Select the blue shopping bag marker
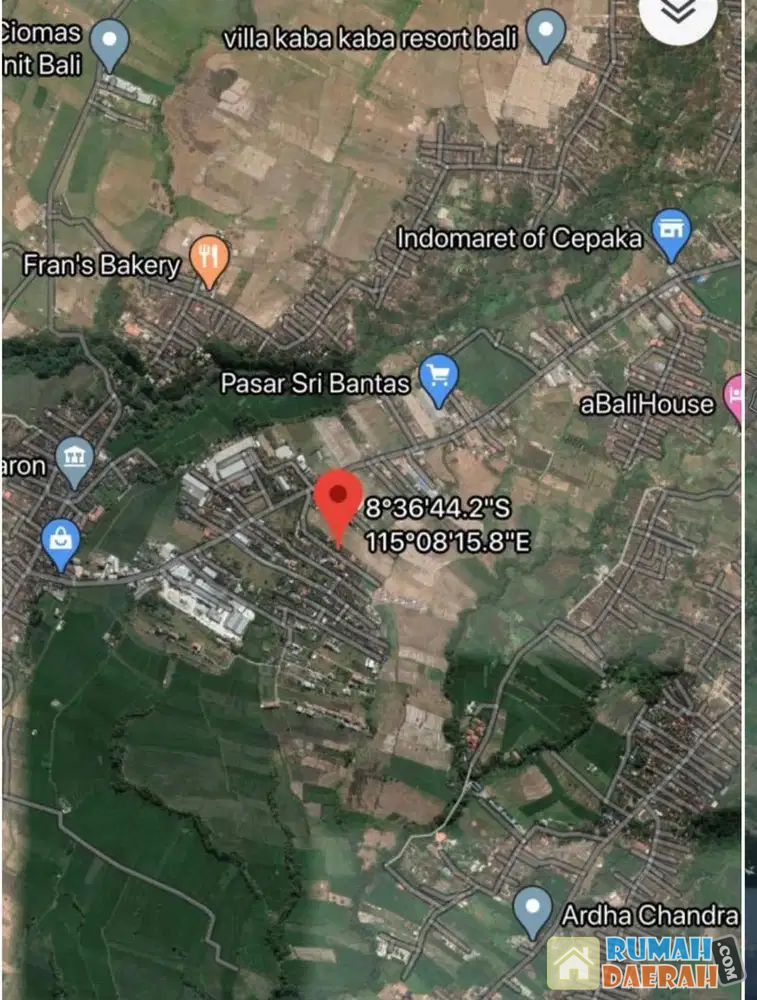 coord(61,541)
